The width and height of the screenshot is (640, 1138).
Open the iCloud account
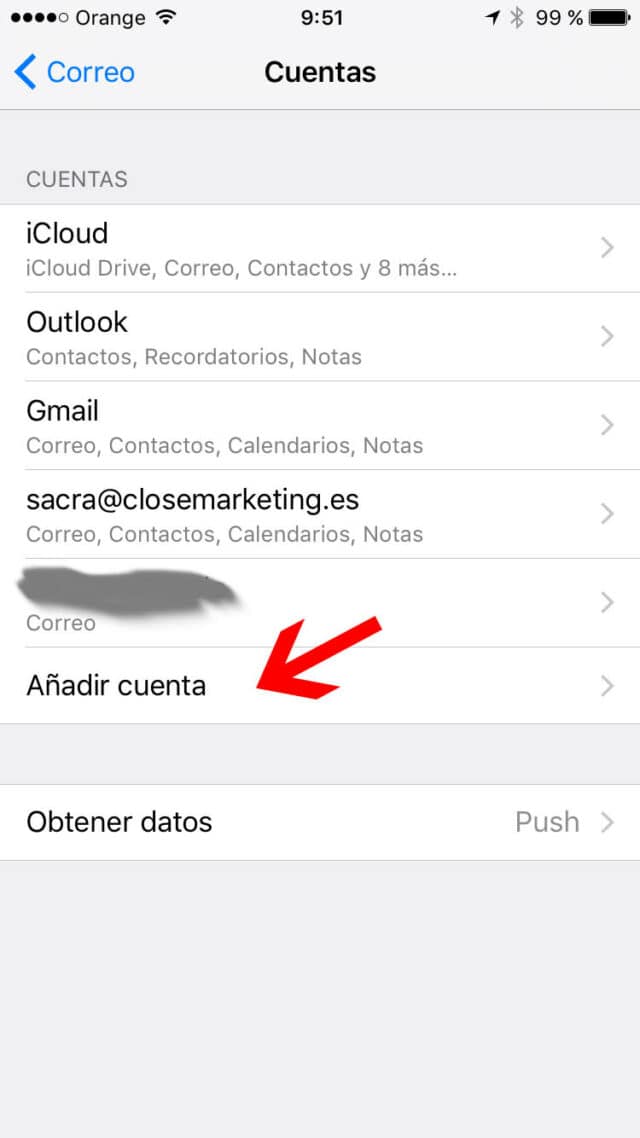tap(320, 248)
